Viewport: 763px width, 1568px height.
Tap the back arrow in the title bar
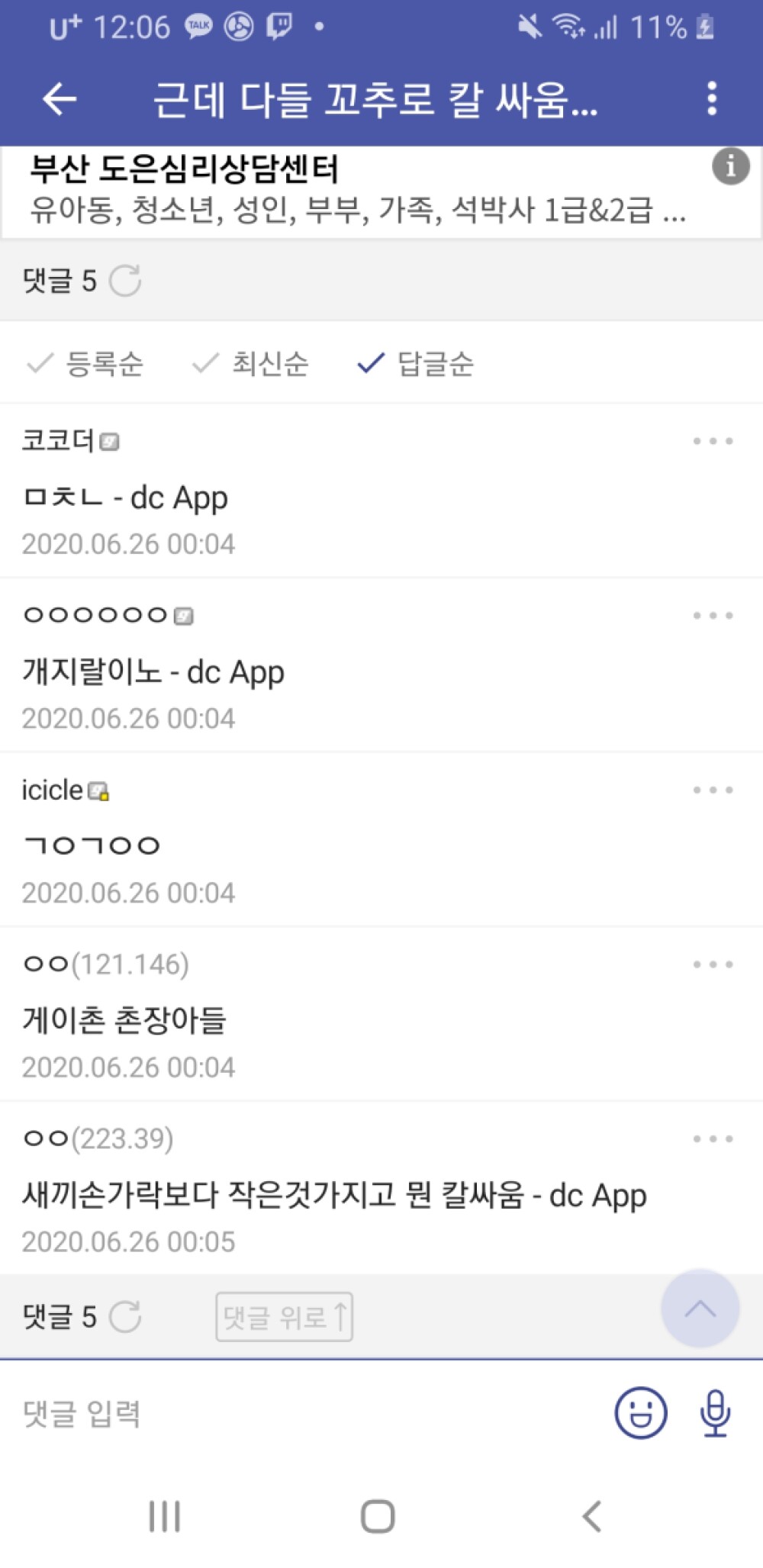(60, 98)
